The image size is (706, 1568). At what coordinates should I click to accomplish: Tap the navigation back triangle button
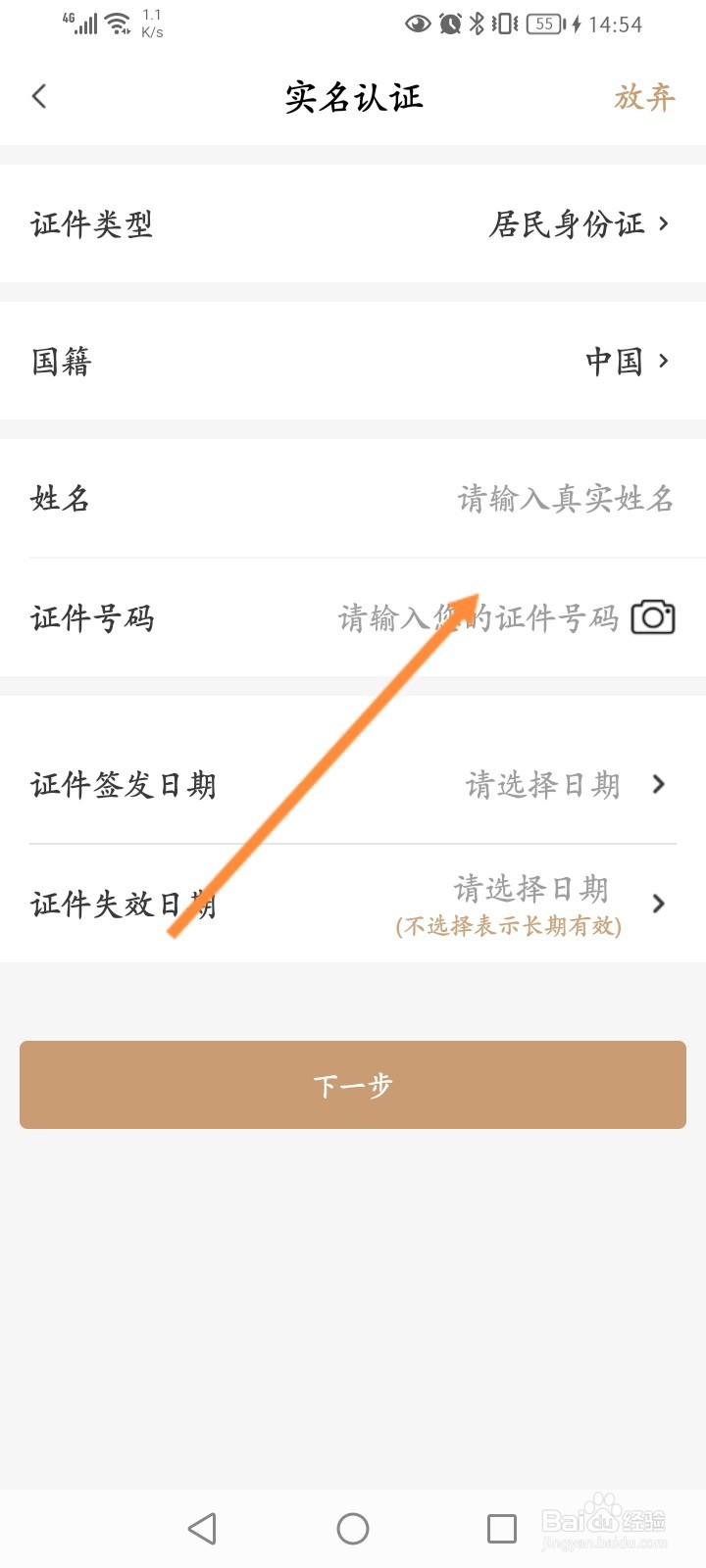pyautogui.click(x=202, y=1527)
